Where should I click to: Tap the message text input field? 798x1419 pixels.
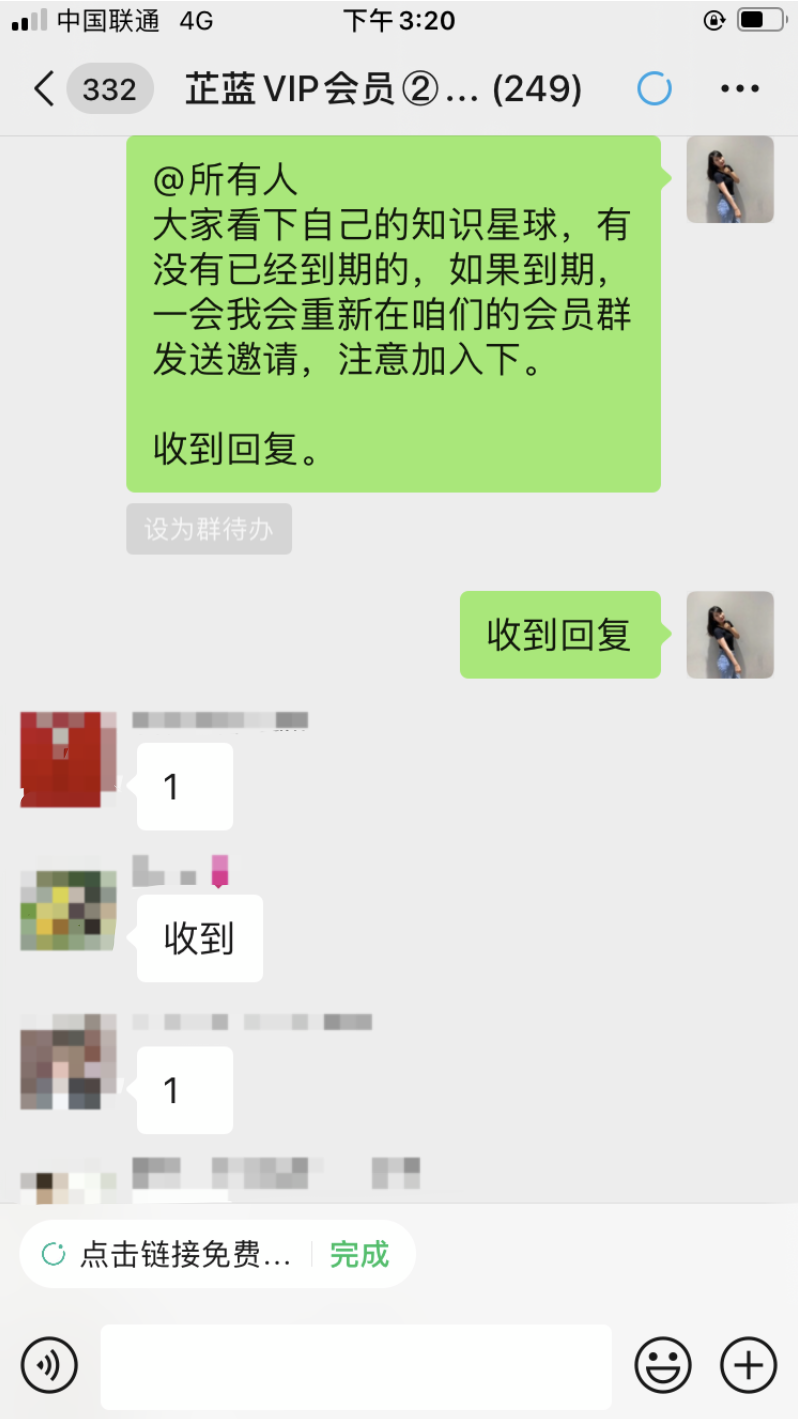tap(355, 1364)
